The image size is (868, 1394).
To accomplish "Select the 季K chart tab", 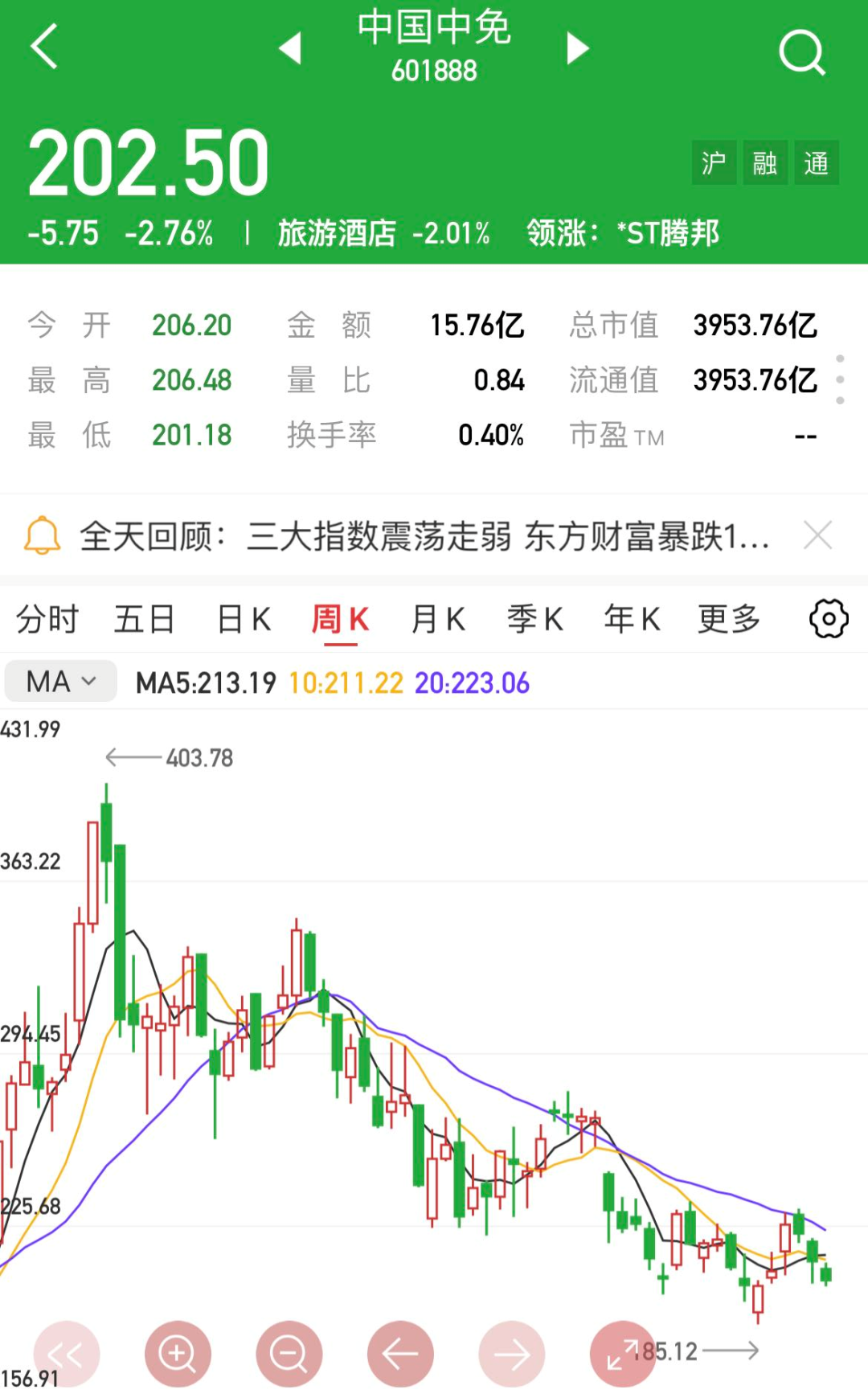I will [x=534, y=620].
